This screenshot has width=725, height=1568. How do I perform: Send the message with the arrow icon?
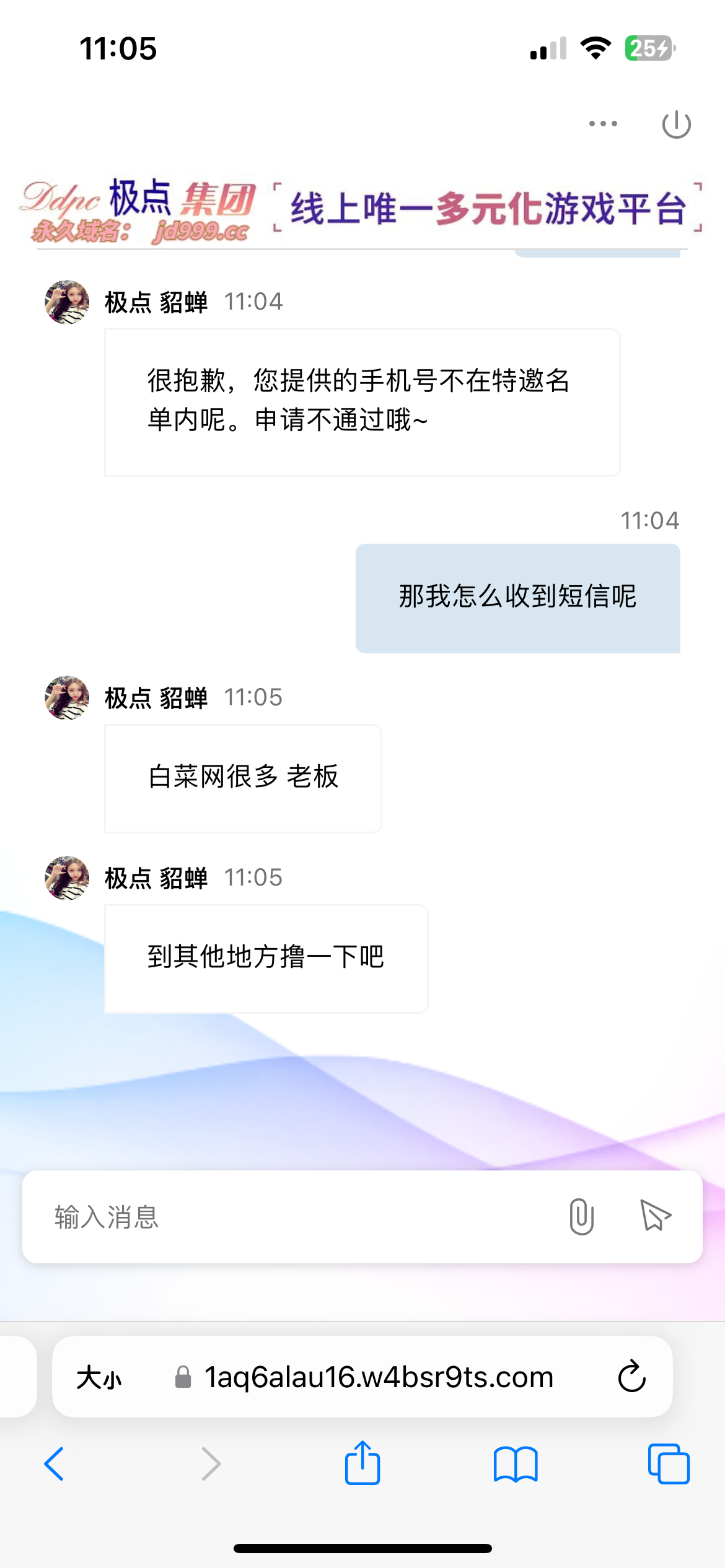point(655,1216)
